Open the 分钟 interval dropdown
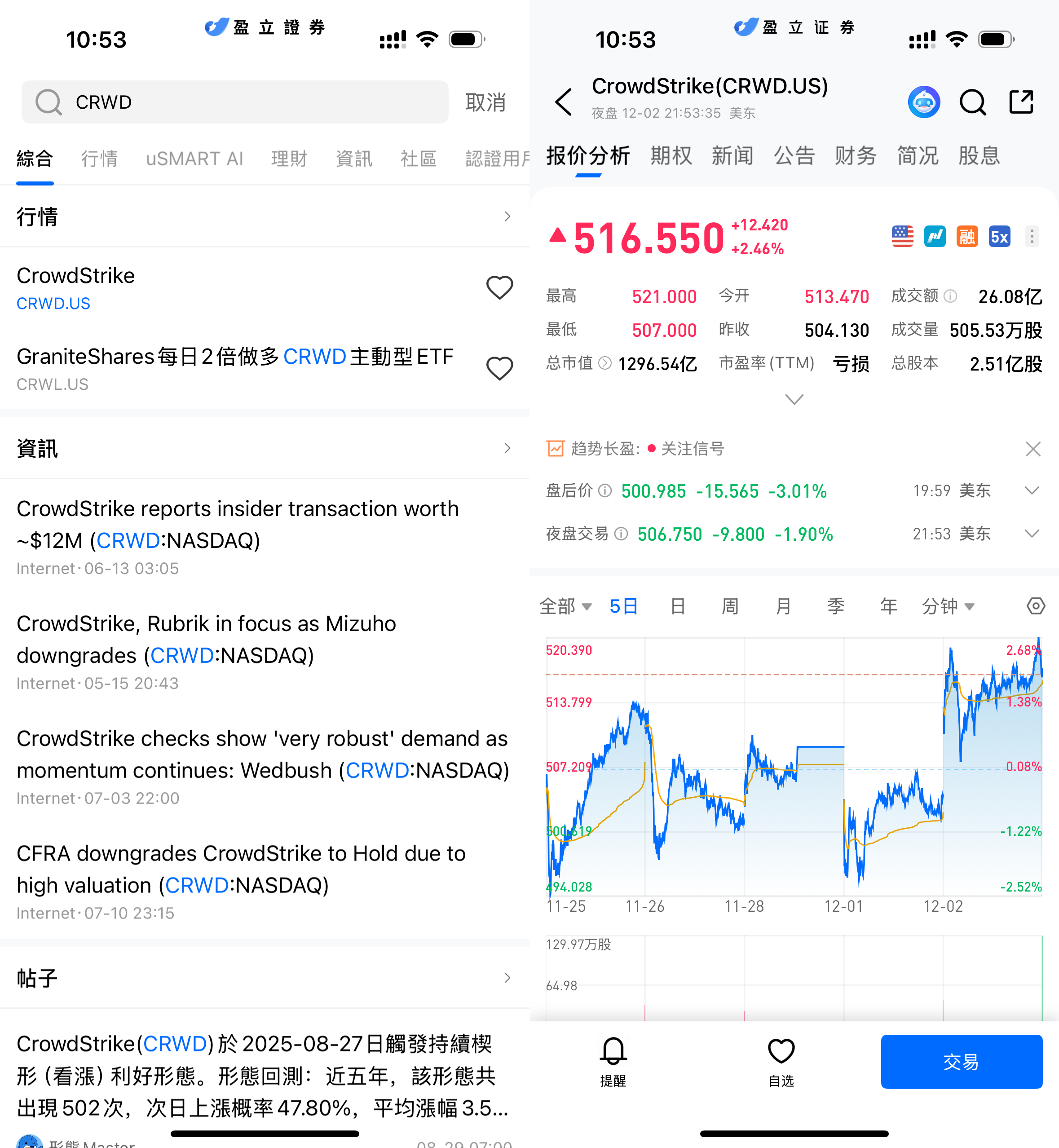The image size is (1059, 1148). coord(948,606)
